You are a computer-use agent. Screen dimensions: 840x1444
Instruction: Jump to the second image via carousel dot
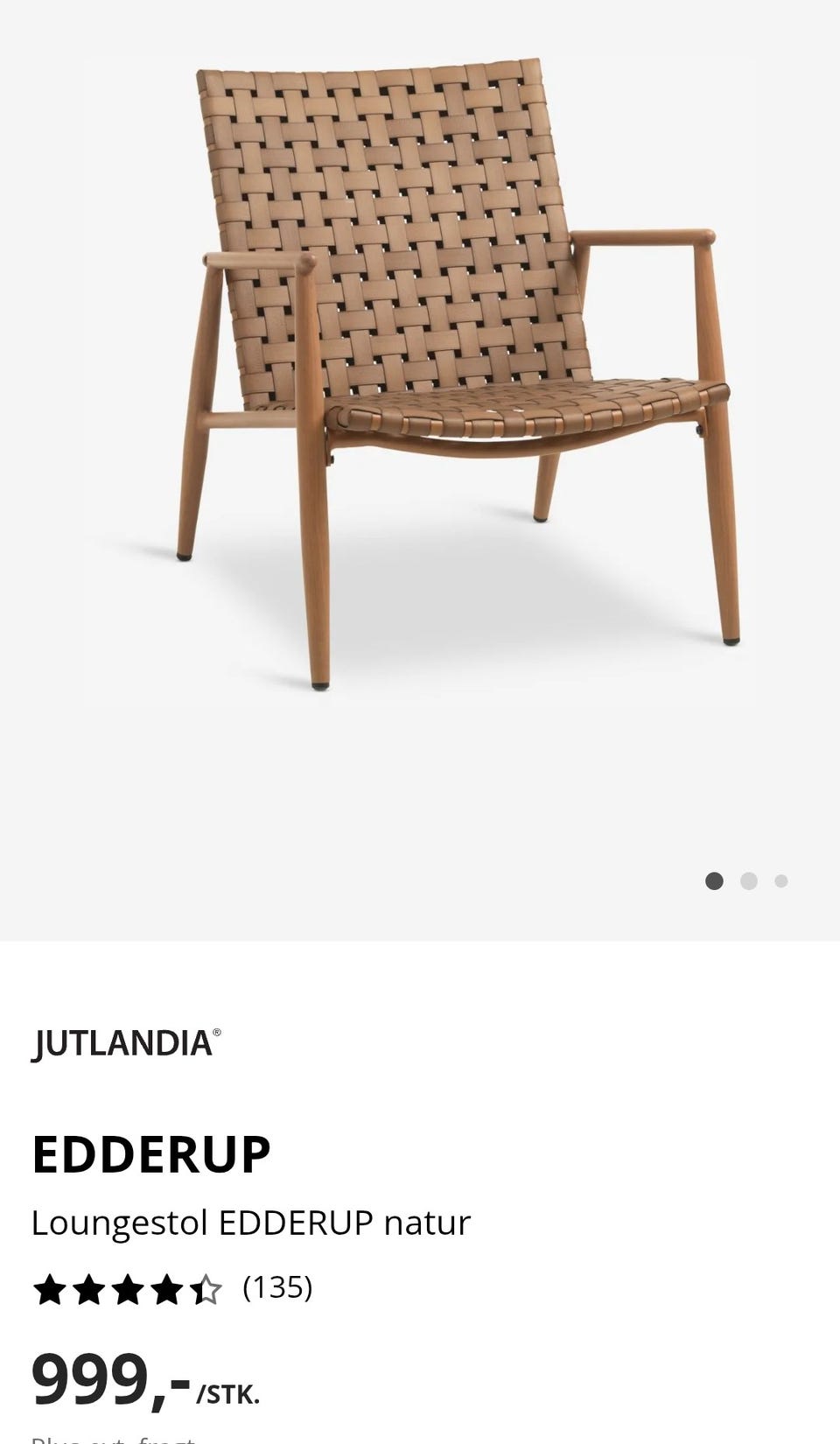[748, 881]
